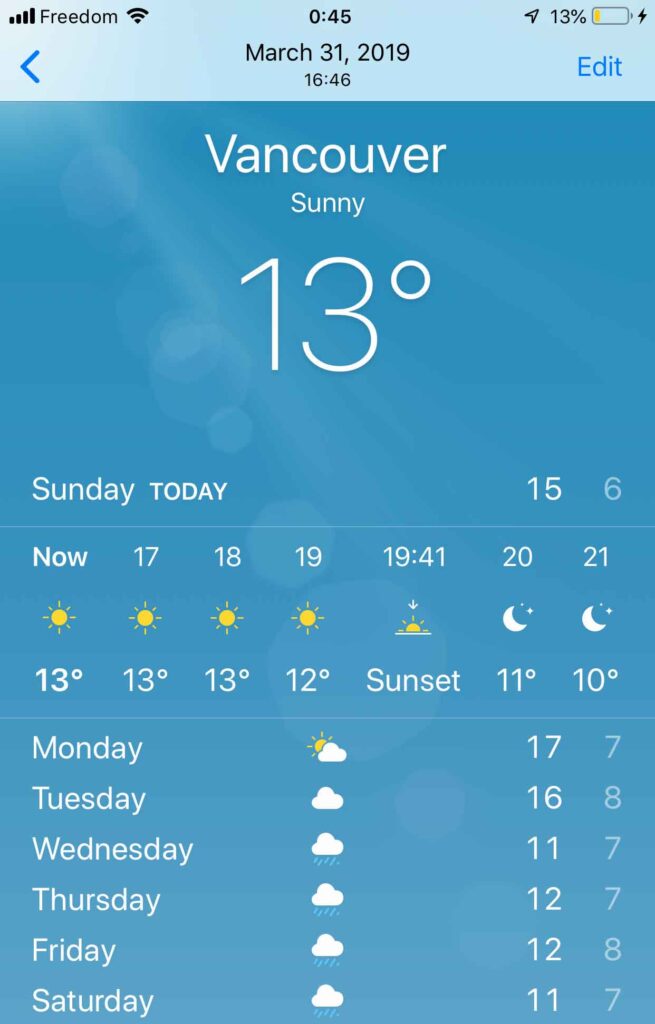Viewport: 655px width, 1024px height.
Task: Tap Edit to modify this photo
Action: (599, 67)
